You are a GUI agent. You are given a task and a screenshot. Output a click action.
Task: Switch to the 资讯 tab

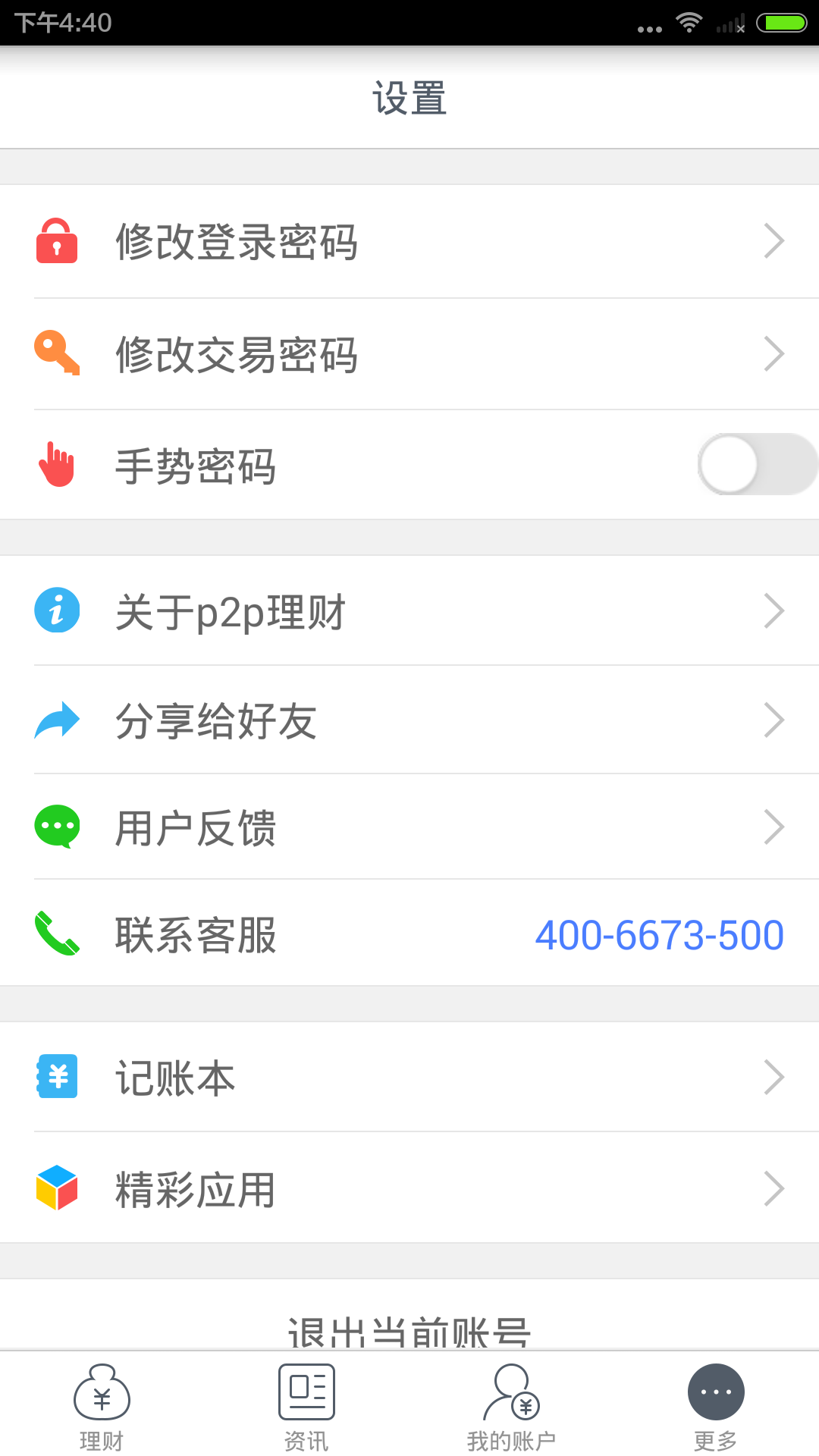coord(306,1406)
